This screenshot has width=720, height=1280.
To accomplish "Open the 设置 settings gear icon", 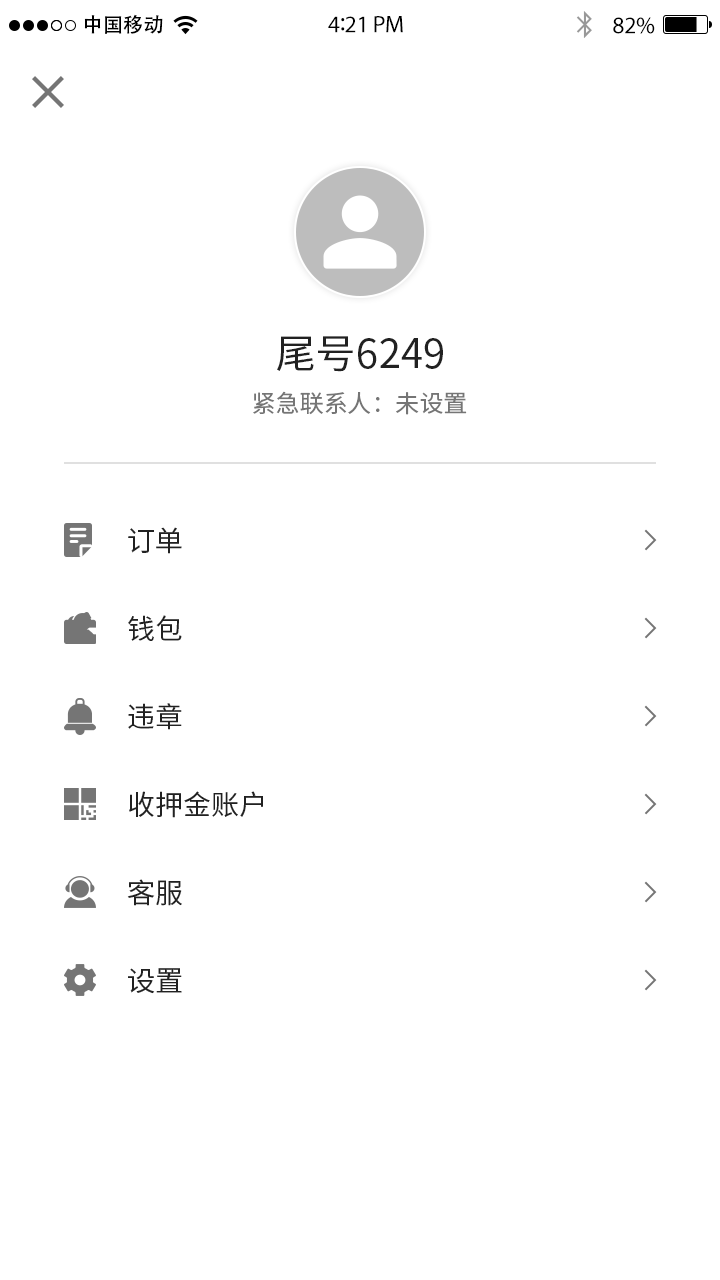I will [80, 979].
